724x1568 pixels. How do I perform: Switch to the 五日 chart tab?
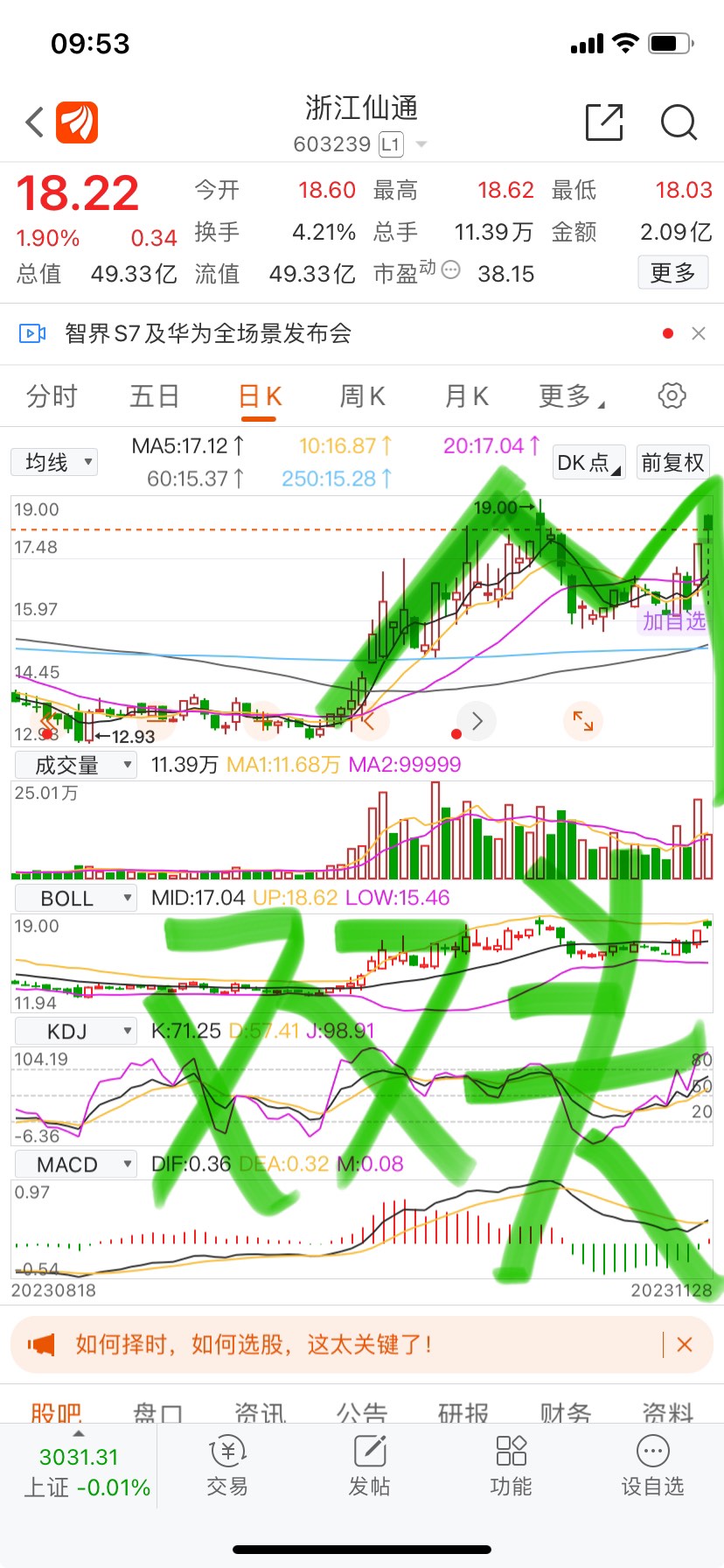pos(155,396)
